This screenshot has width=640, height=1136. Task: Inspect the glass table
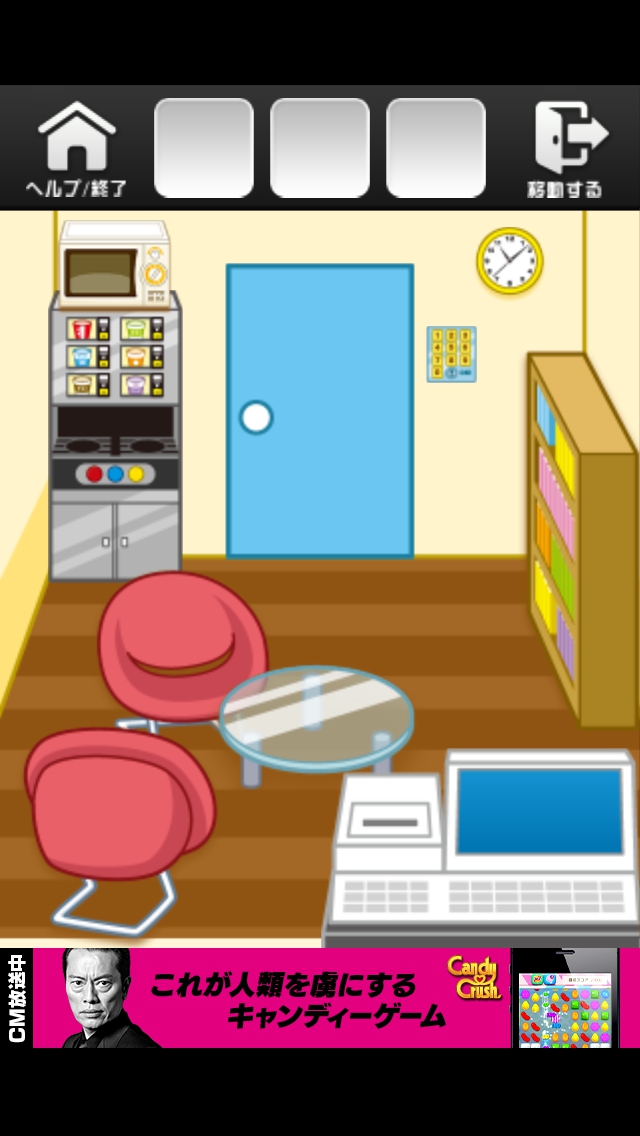(316, 717)
